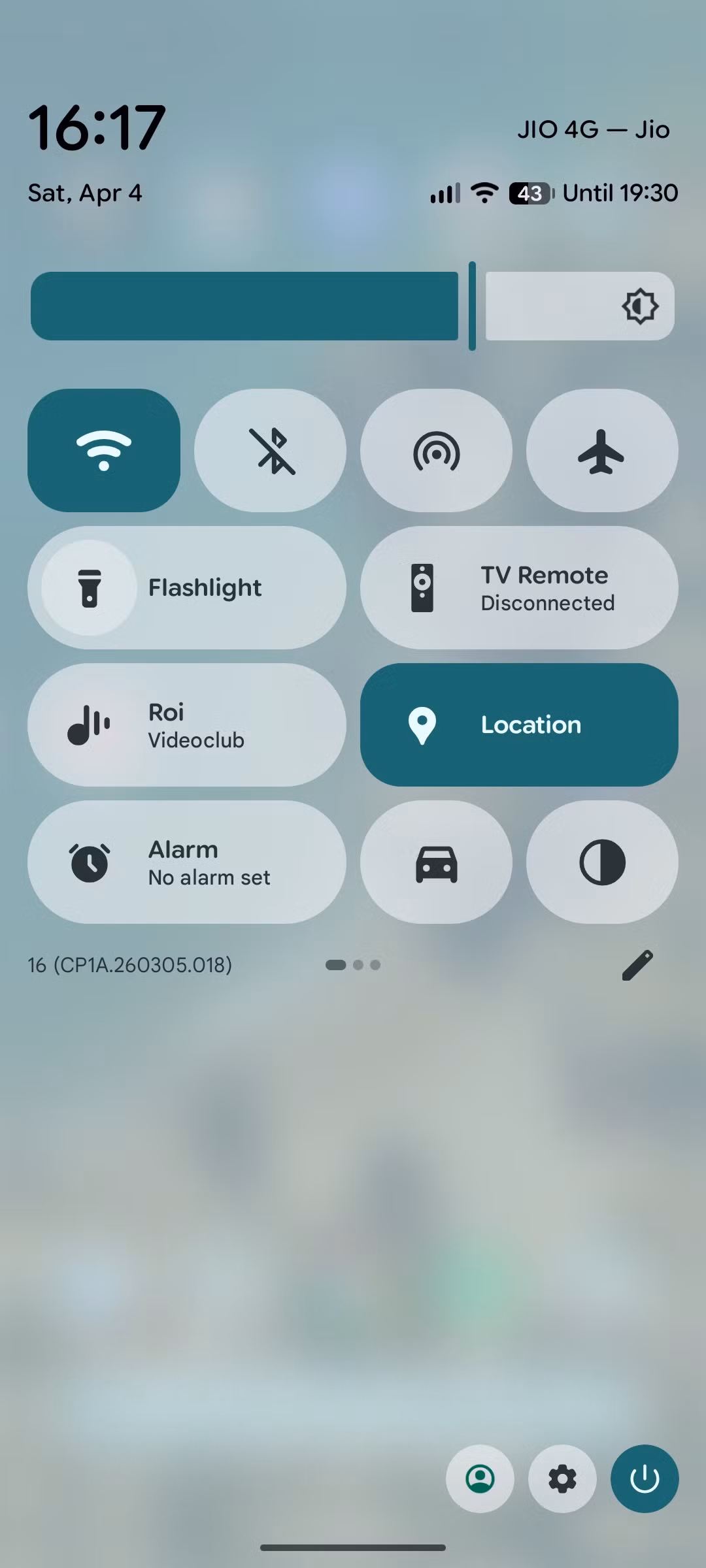The width and height of the screenshot is (706, 1568).
Task: Disable the Location tile
Action: [519, 725]
